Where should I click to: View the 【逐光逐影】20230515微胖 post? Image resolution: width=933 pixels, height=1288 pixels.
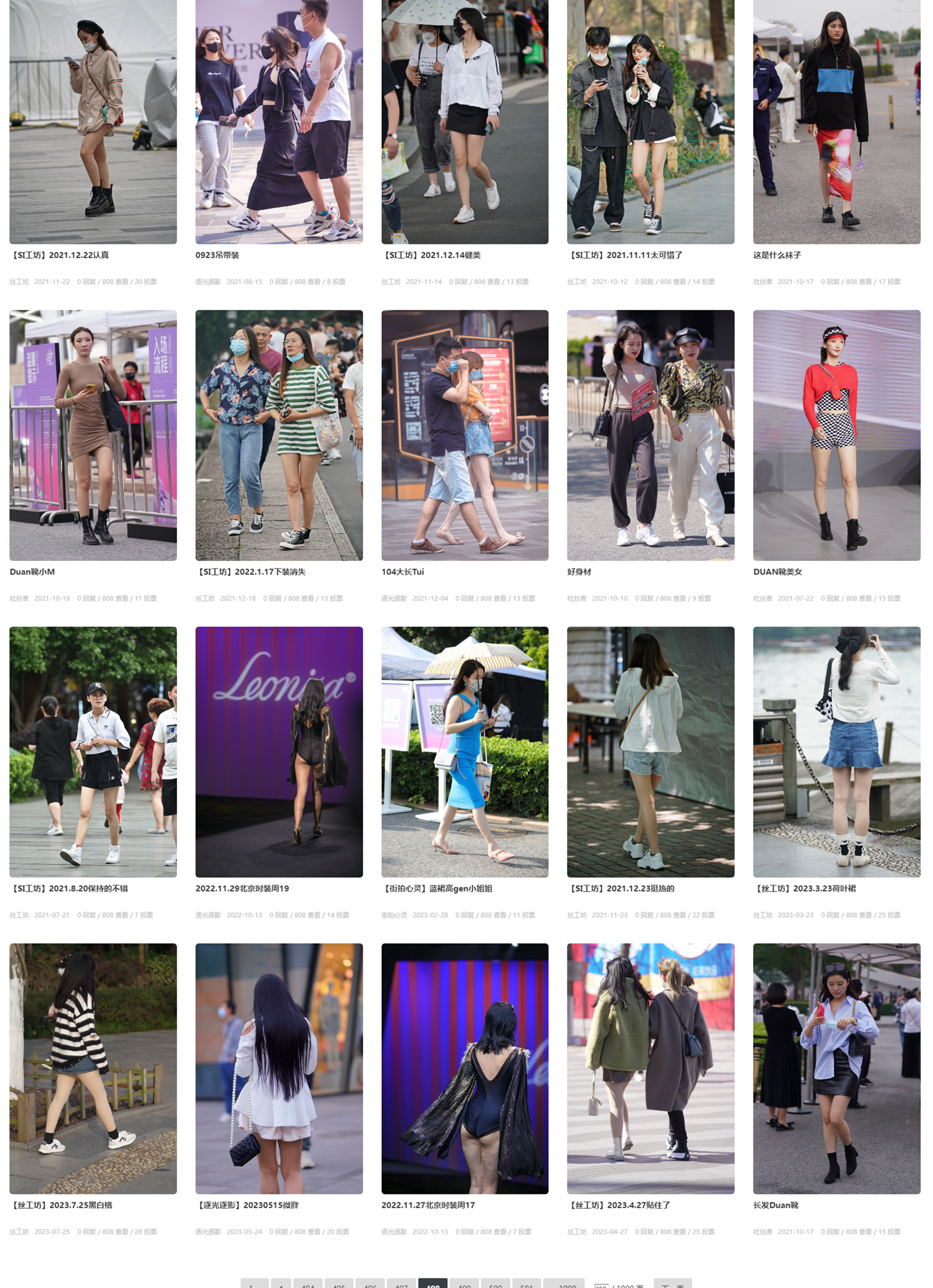279,1069
